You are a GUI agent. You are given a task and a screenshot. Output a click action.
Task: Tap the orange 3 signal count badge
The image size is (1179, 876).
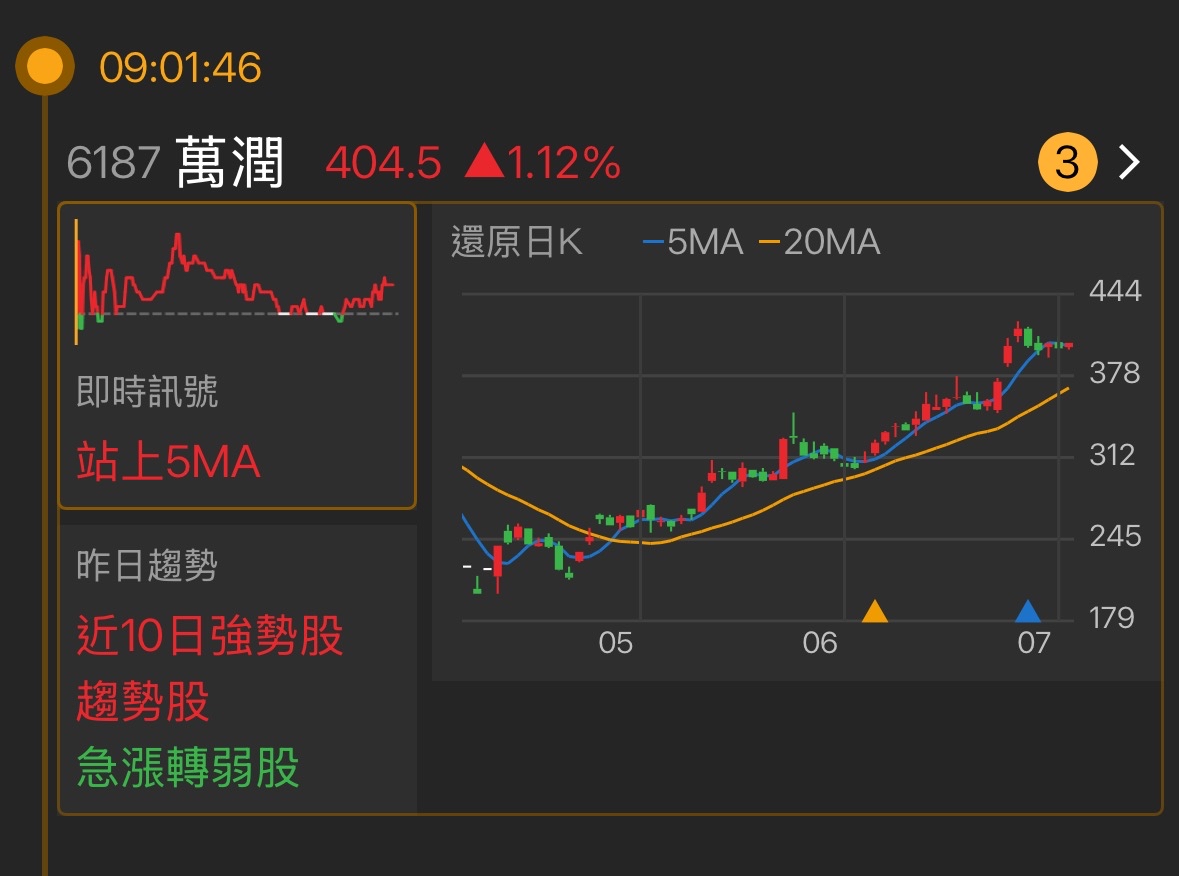click(1067, 162)
